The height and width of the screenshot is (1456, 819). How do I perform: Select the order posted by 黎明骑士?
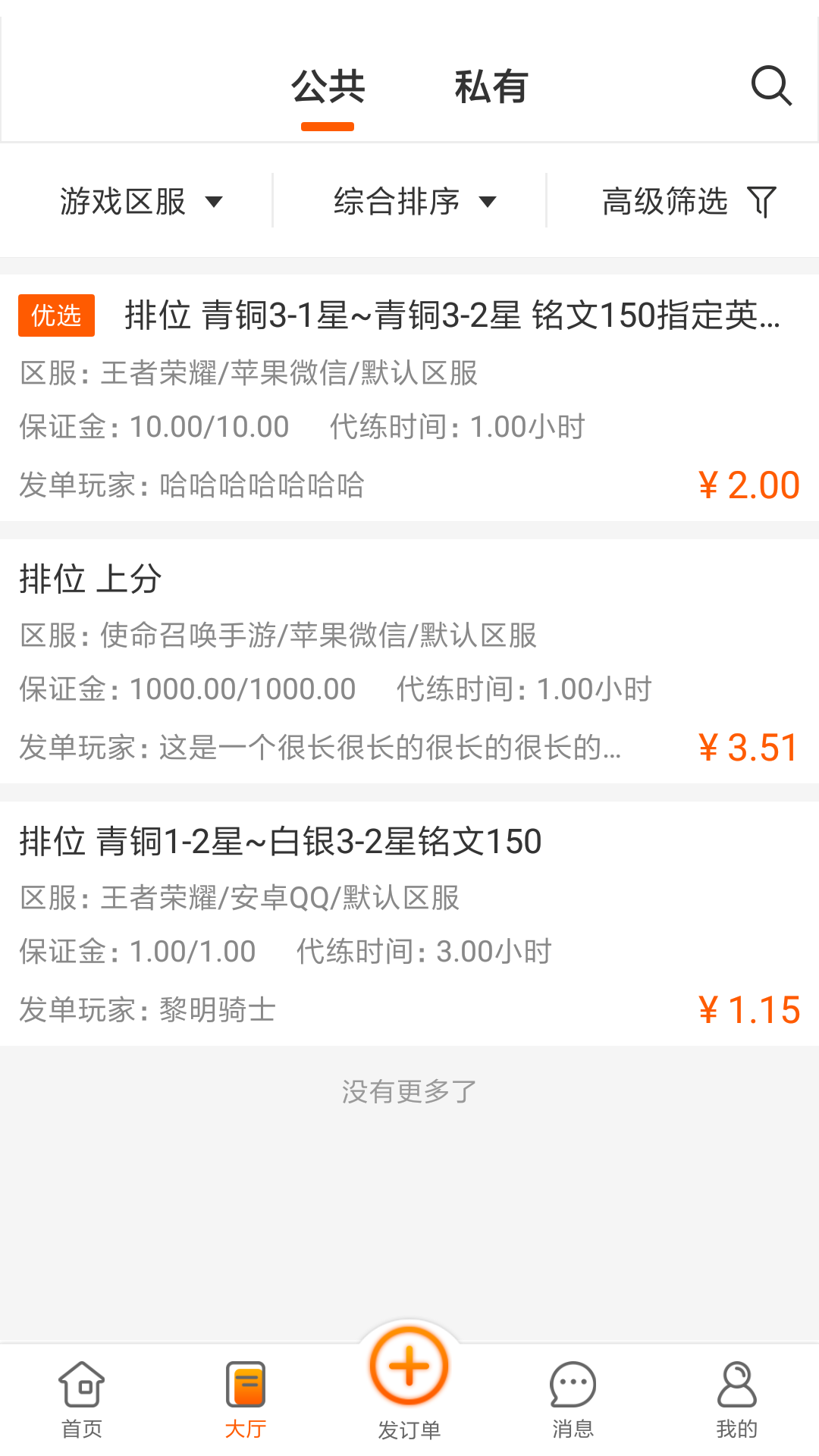pyautogui.click(x=409, y=921)
